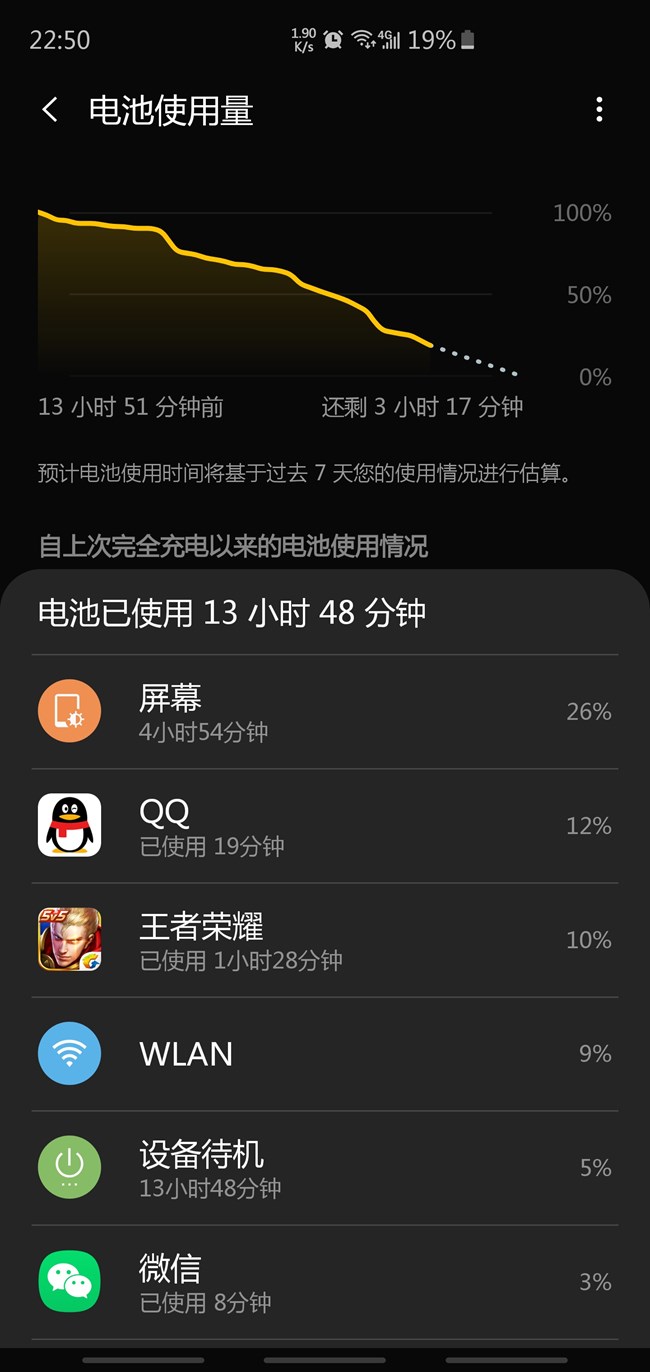This screenshot has width=650, height=1372.
Task: Open the three-dot overflow menu
Action: [x=599, y=110]
